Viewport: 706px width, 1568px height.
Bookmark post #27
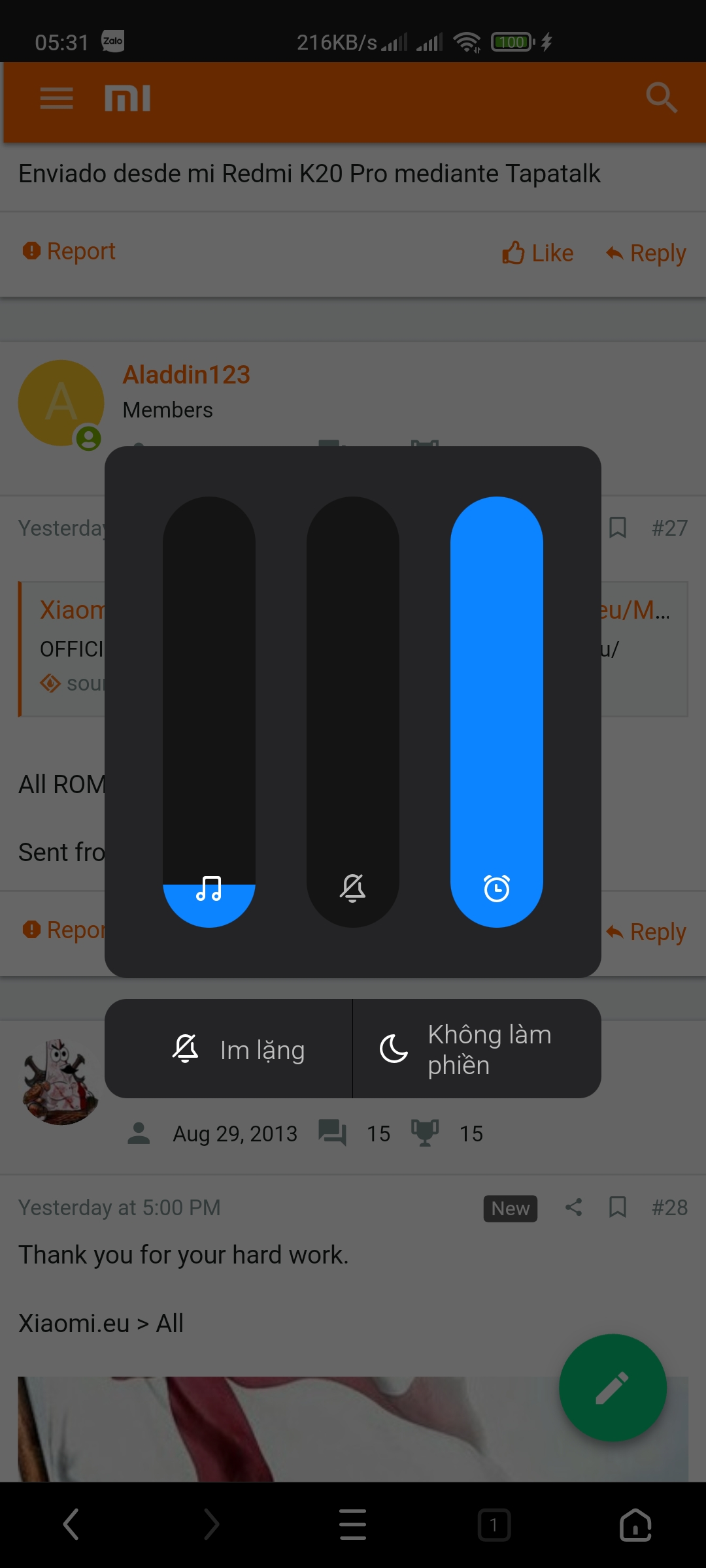pyautogui.click(x=618, y=527)
